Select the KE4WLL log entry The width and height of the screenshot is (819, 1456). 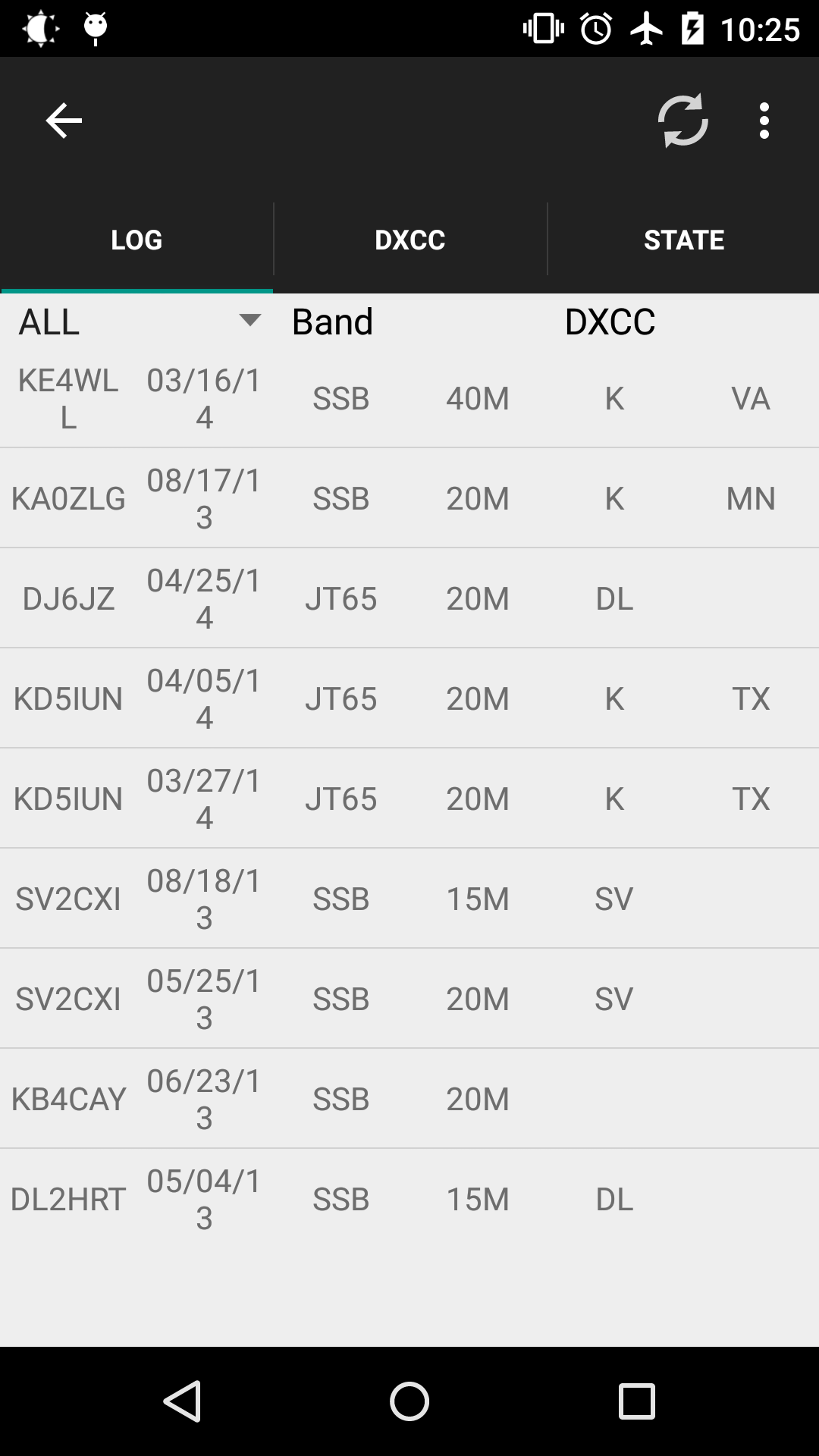point(409,397)
